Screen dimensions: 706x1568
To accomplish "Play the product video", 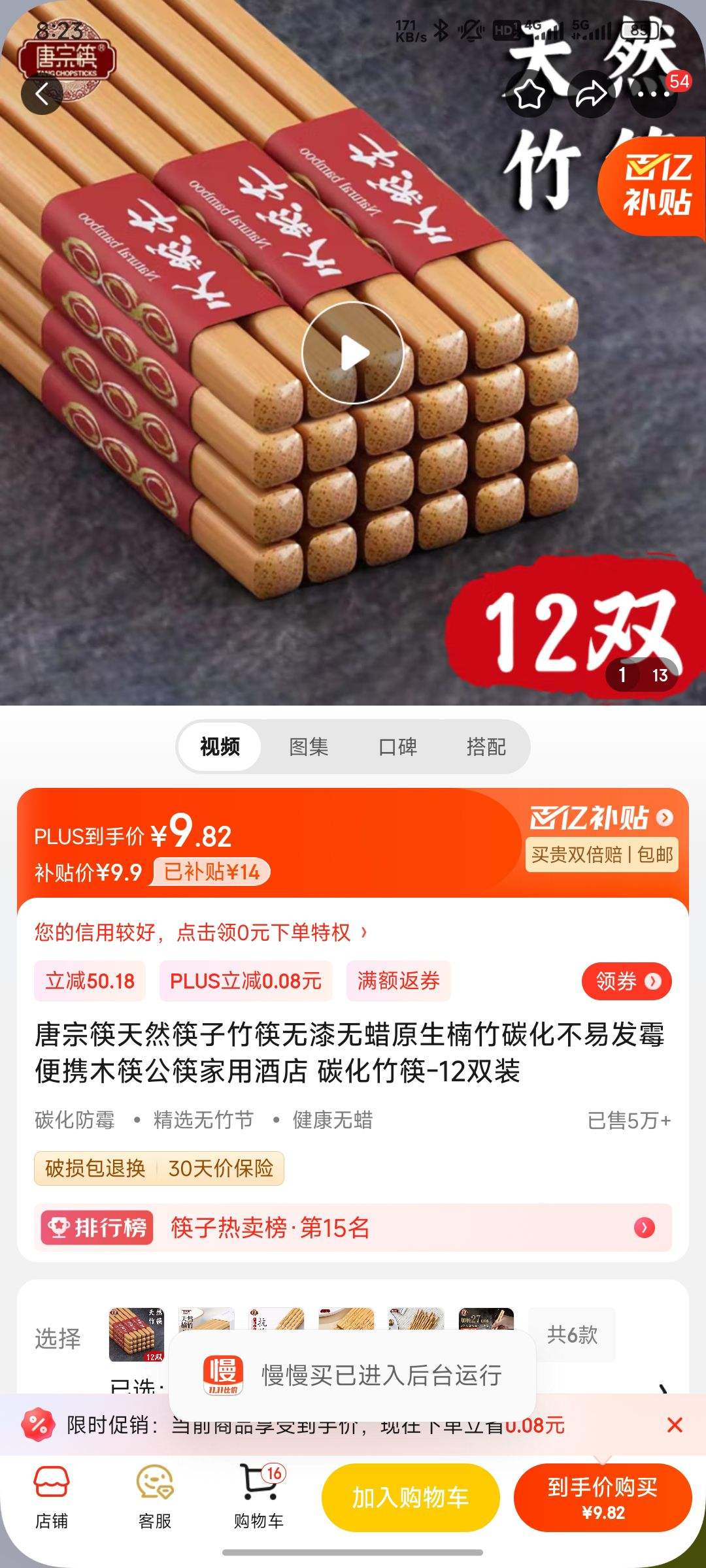I will pos(353,353).
